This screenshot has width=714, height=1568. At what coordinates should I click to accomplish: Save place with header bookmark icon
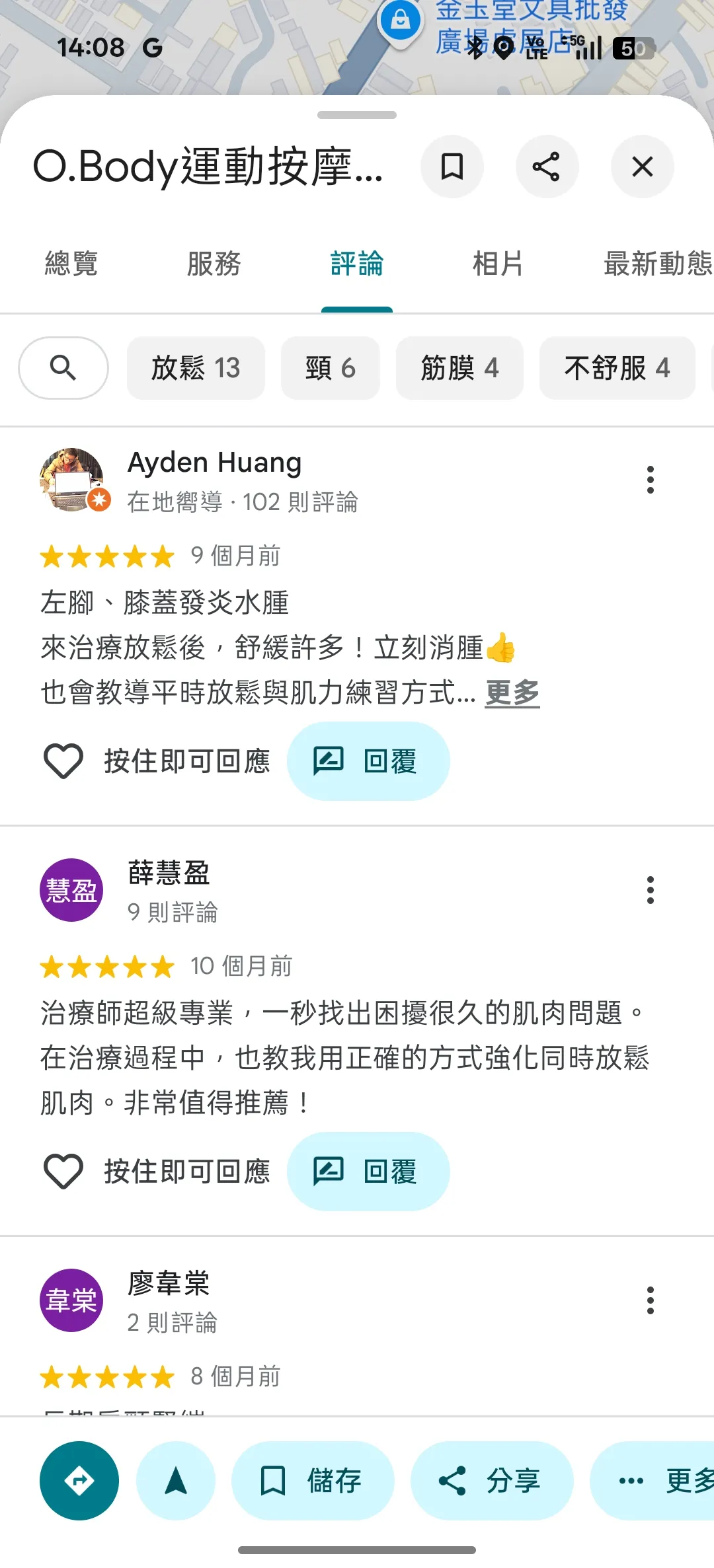[x=452, y=167]
